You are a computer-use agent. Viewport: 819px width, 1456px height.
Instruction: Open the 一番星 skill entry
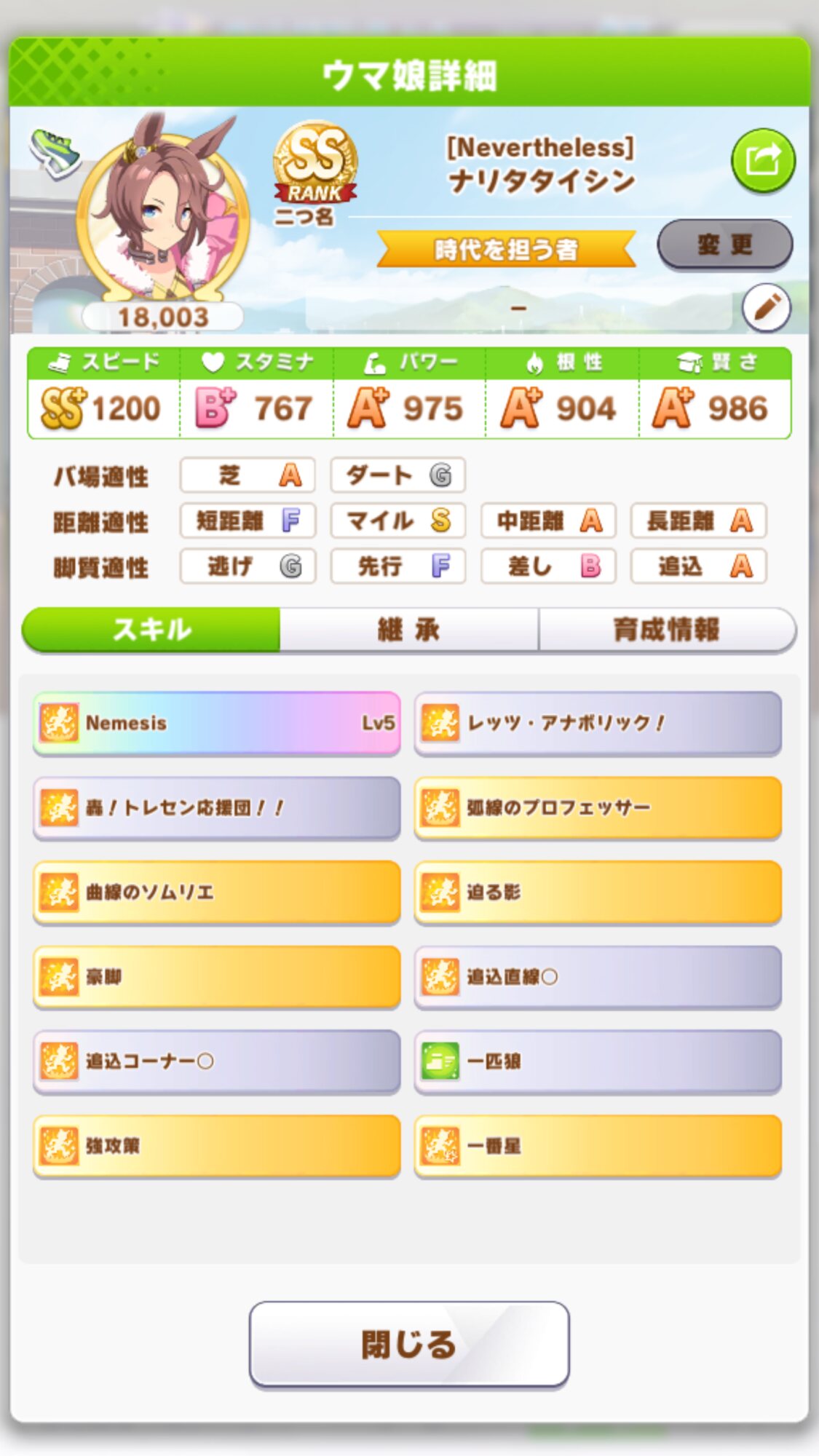tap(598, 1145)
